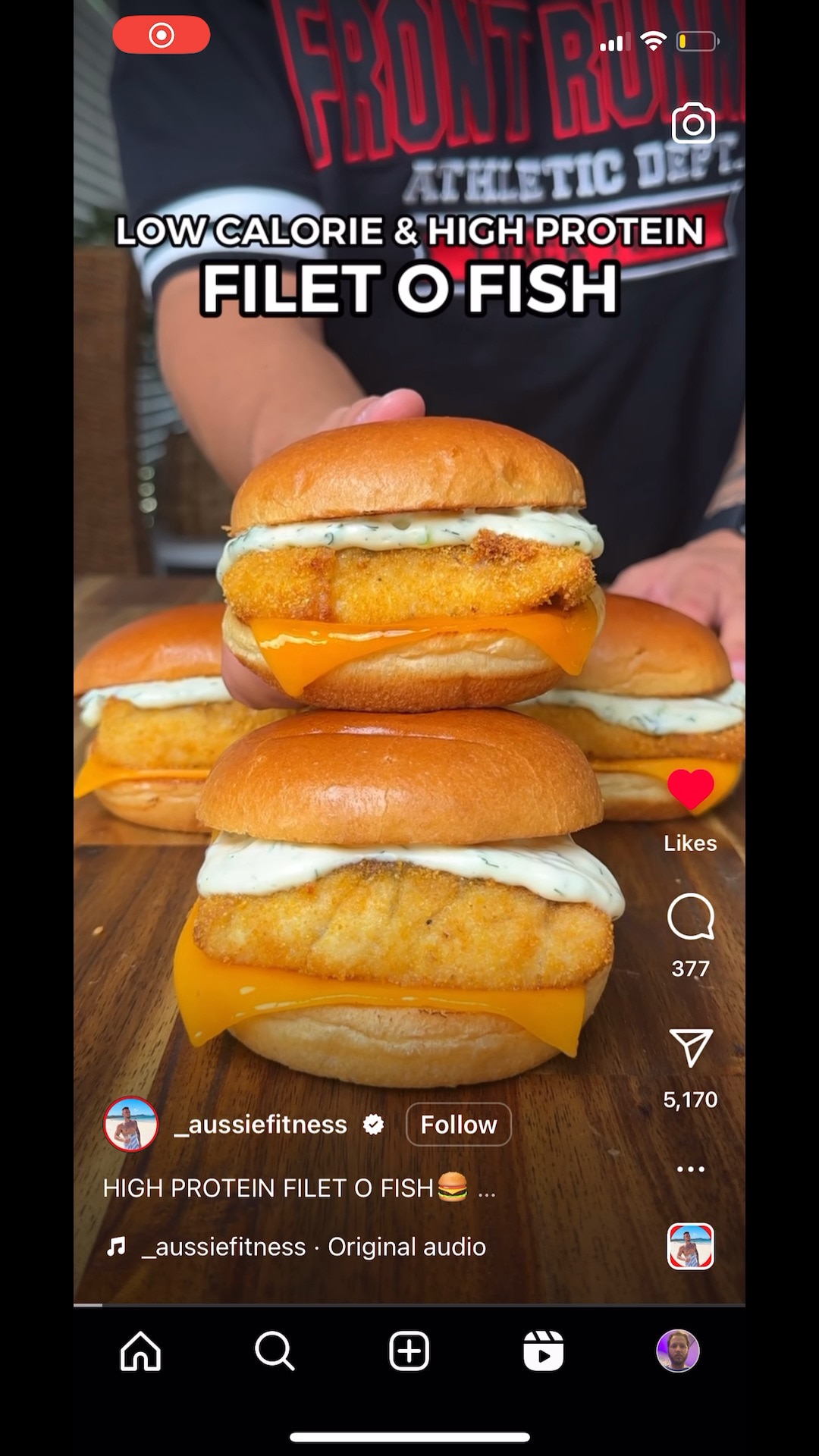Follow the _aussiefitness account
The height and width of the screenshot is (1456, 819).
pos(458,1125)
